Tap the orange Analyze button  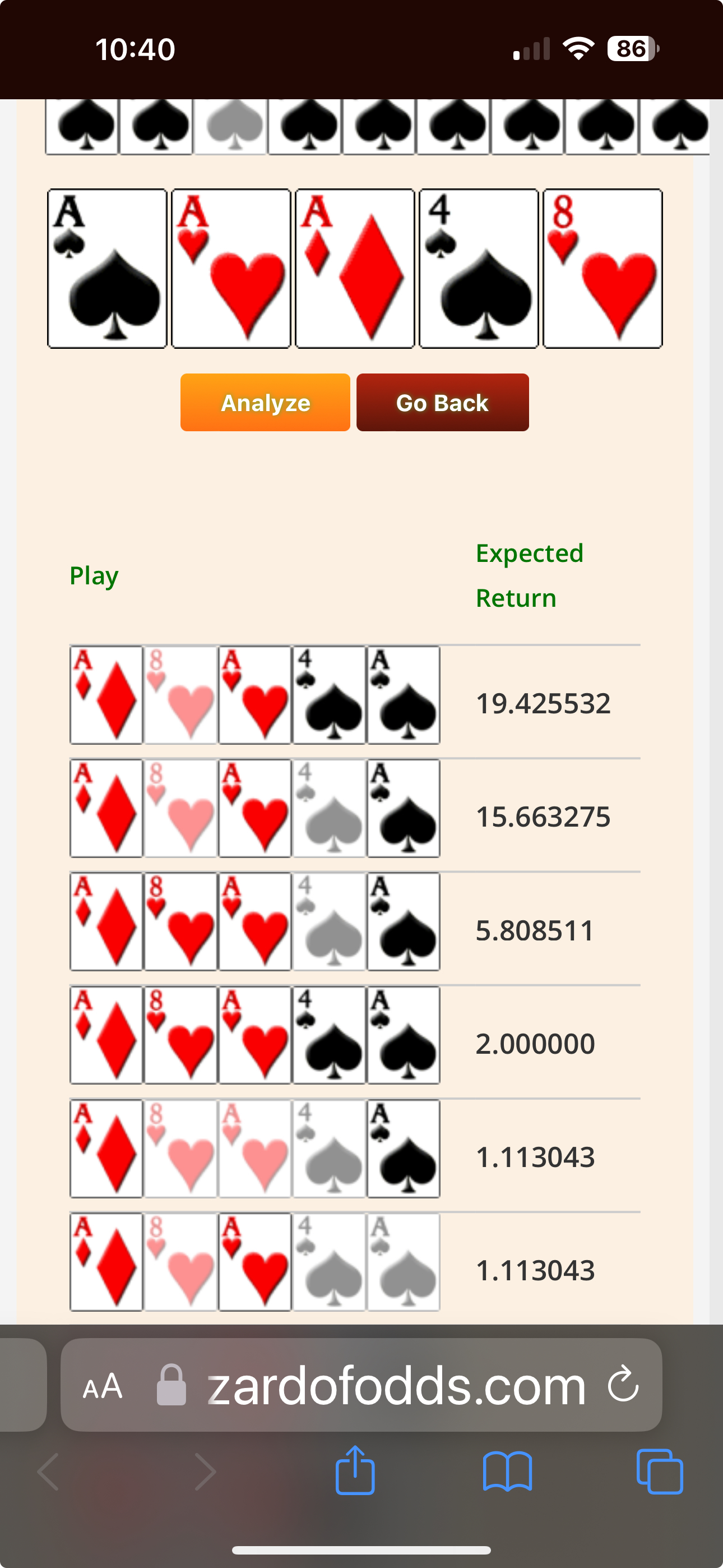[265, 402]
